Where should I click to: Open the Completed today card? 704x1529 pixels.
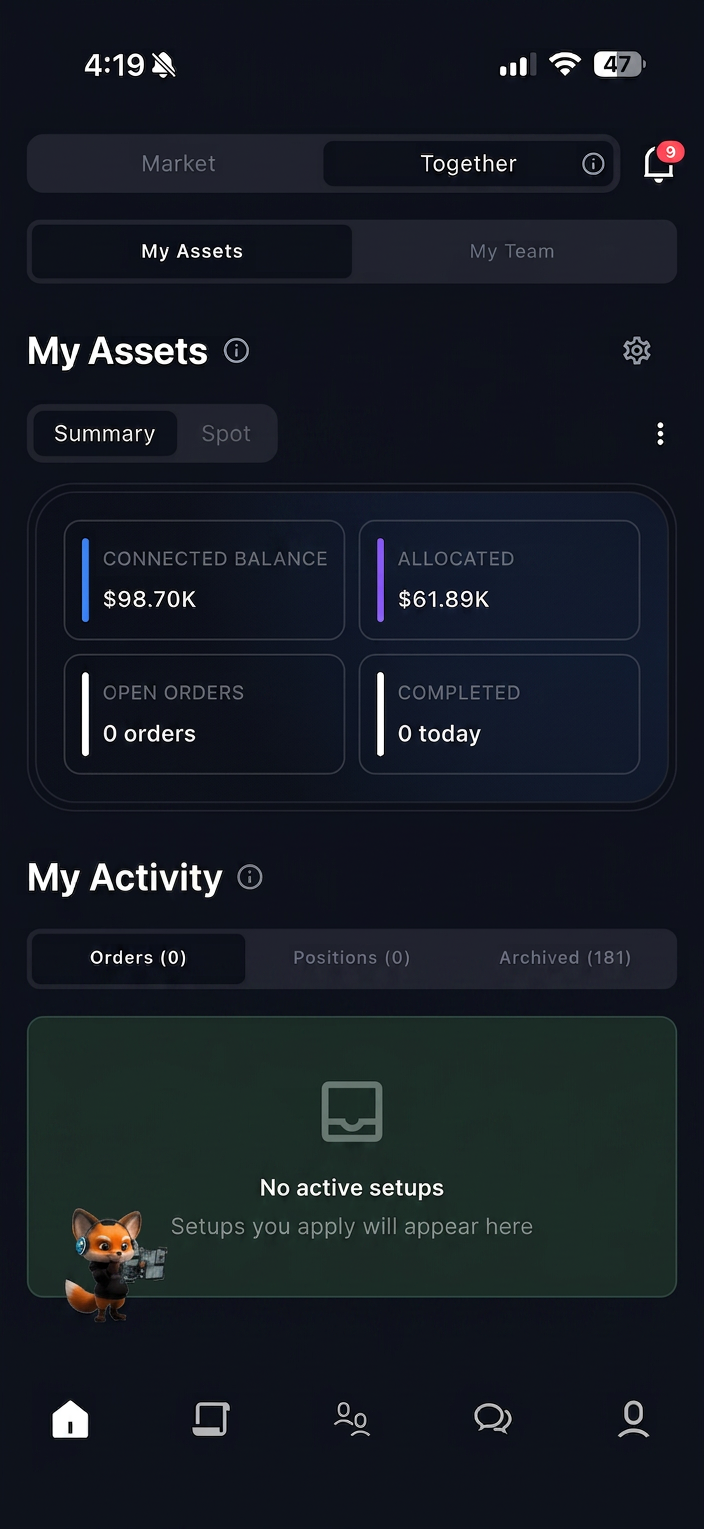click(x=499, y=714)
